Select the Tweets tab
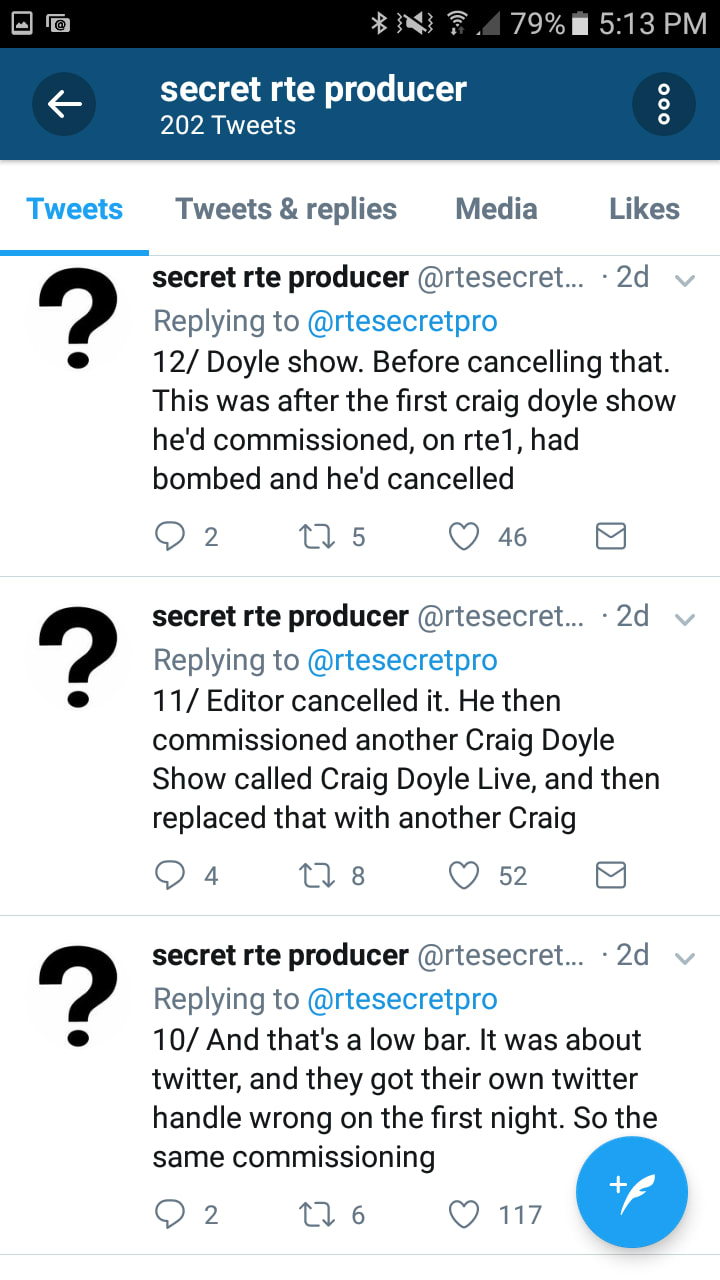The height and width of the screenshot is (1280, 720). point(75,209)
